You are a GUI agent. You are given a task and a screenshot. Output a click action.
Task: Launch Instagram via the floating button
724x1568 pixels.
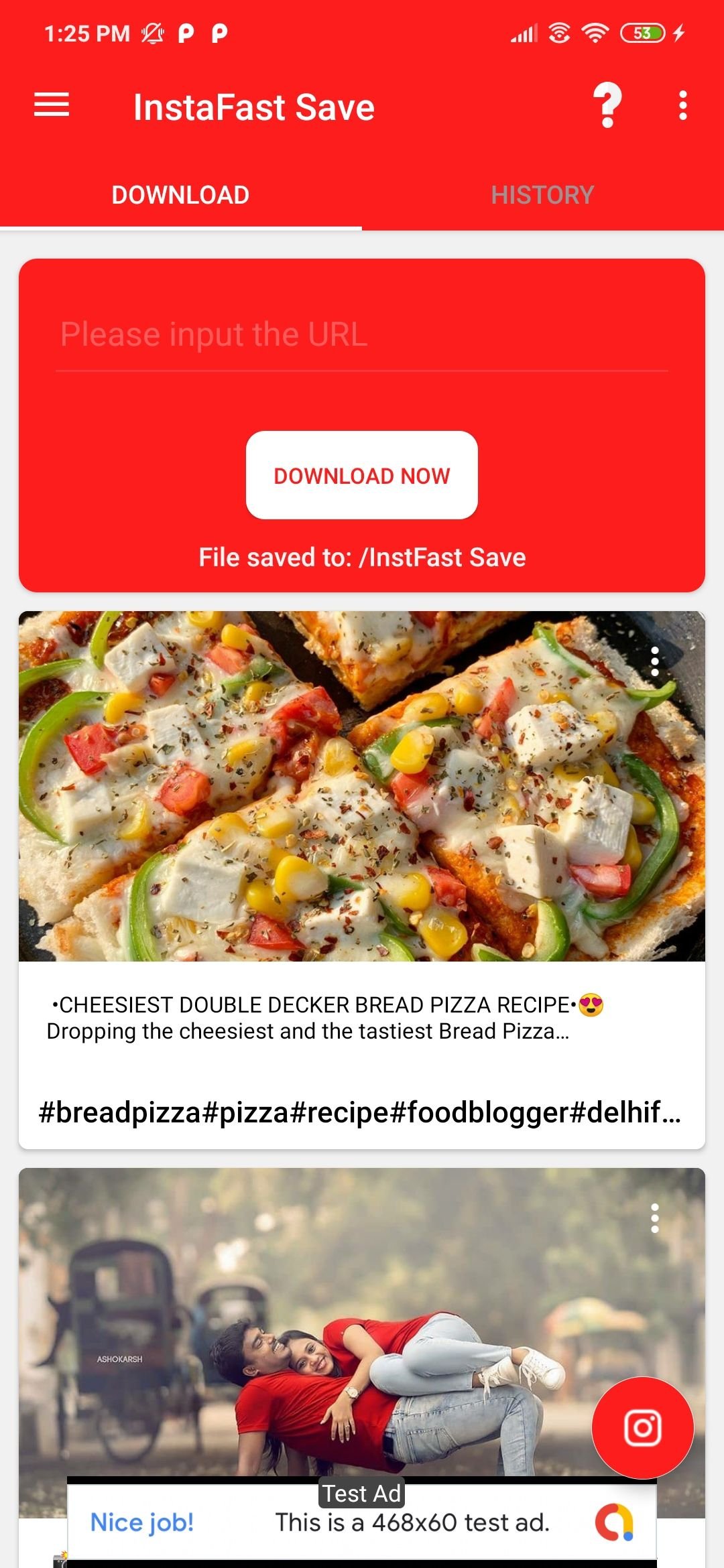[x=642, y=1428]
